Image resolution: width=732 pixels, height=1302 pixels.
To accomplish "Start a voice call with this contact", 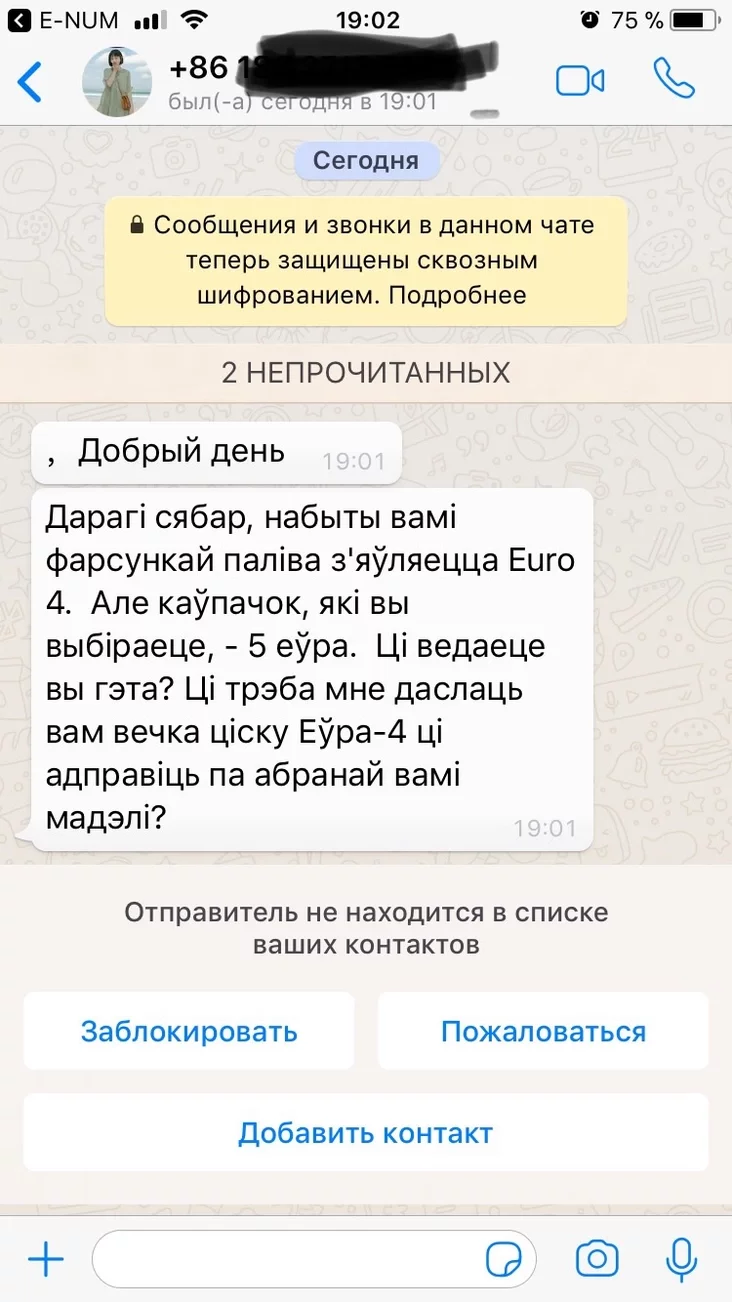I will click(x=673, y=79).
